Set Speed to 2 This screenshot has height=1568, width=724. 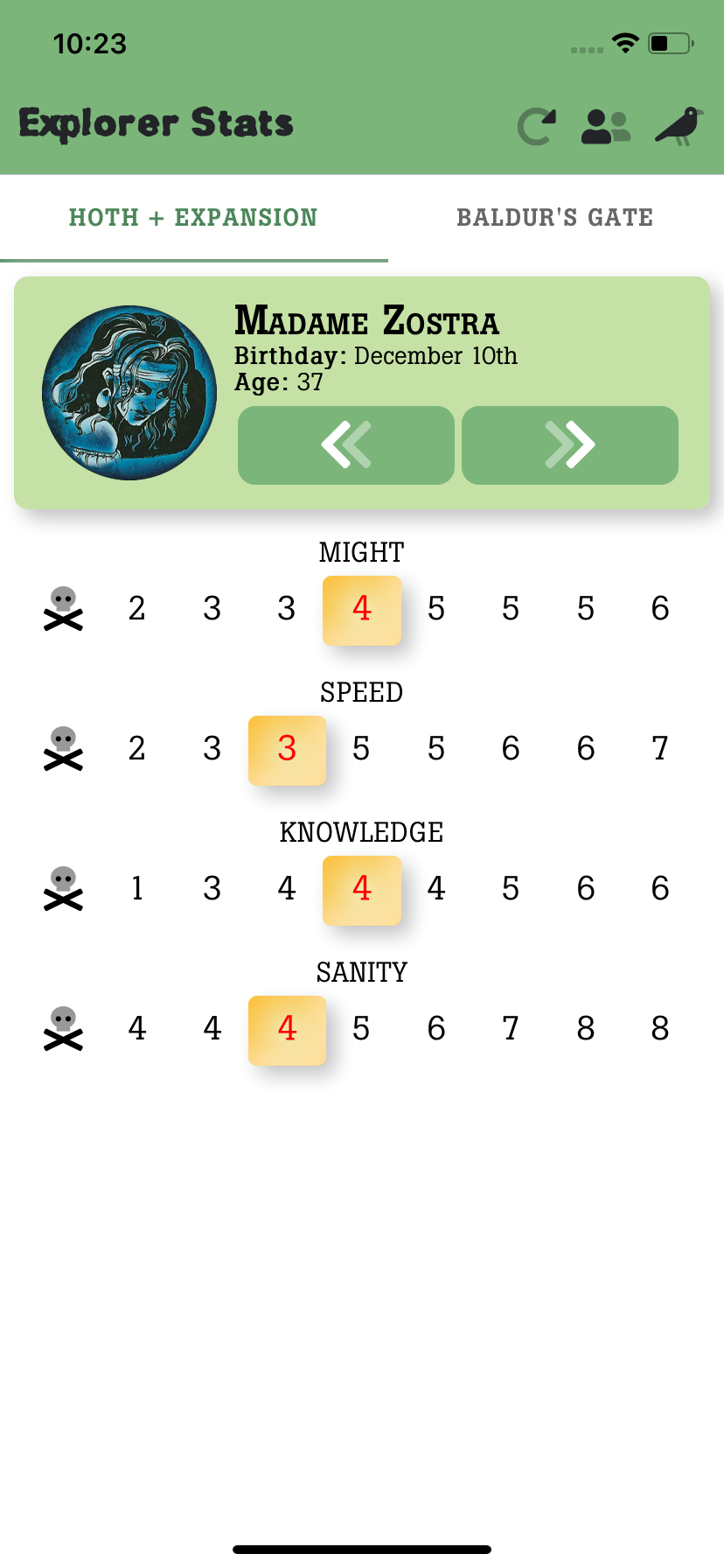(137, 749)
